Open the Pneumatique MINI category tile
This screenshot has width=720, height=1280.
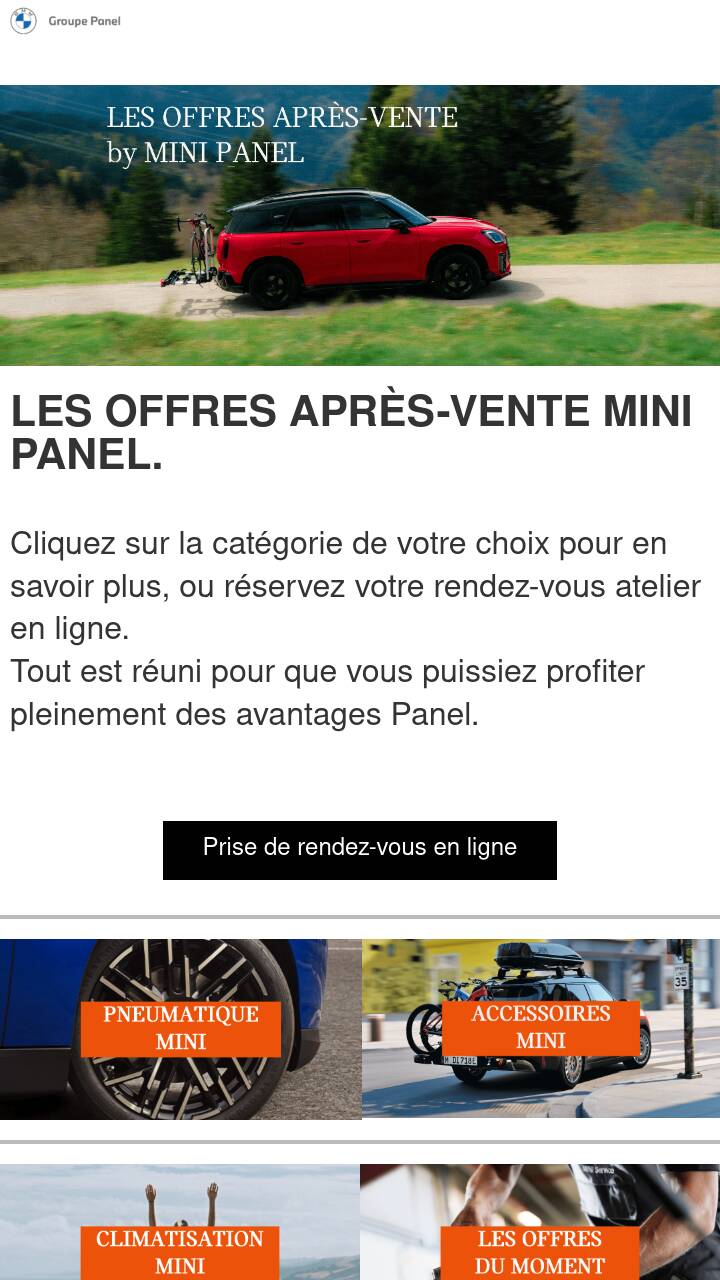point(181,1028)
